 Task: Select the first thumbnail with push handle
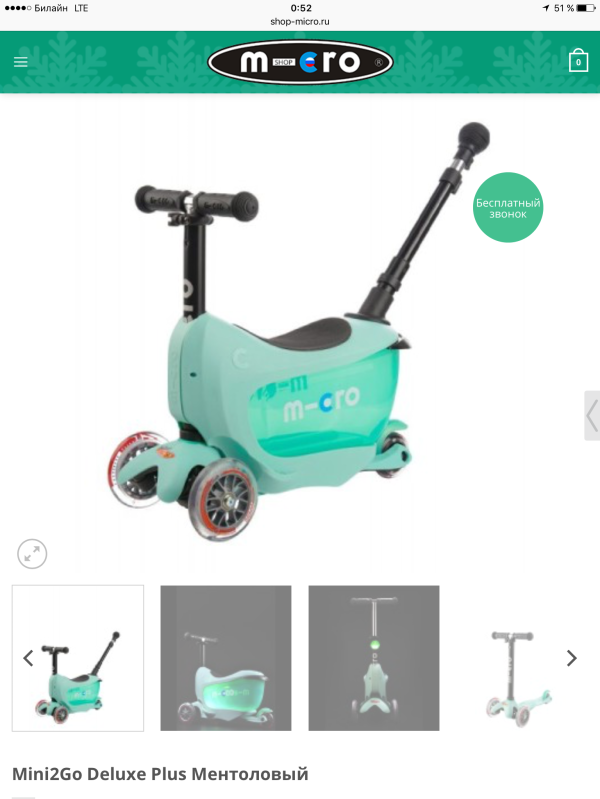pos(78,658)
